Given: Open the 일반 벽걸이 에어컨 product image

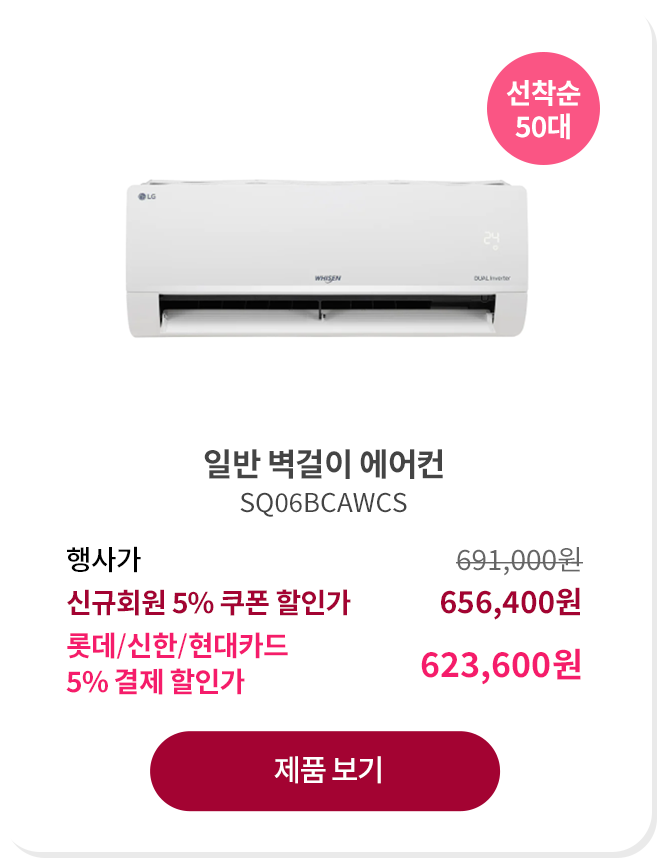Looking at the screenshot, I should (325, 258).
